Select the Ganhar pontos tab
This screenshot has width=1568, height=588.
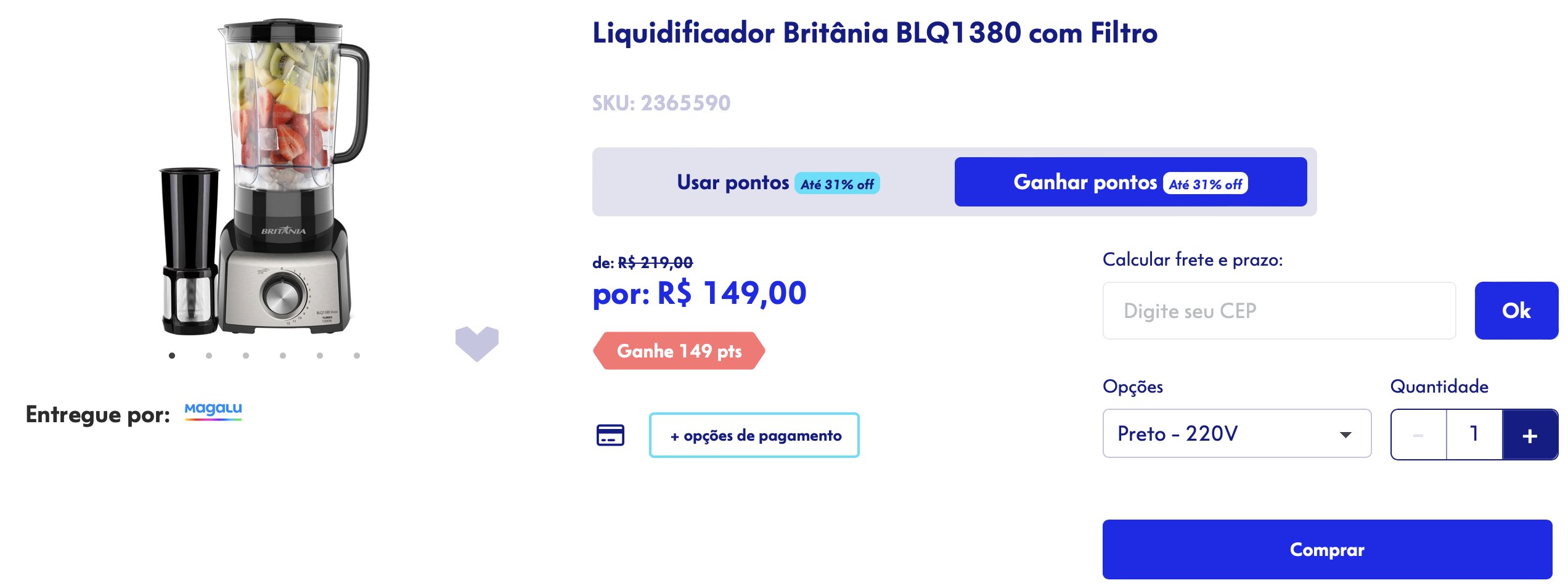[x=1130, y=182]
